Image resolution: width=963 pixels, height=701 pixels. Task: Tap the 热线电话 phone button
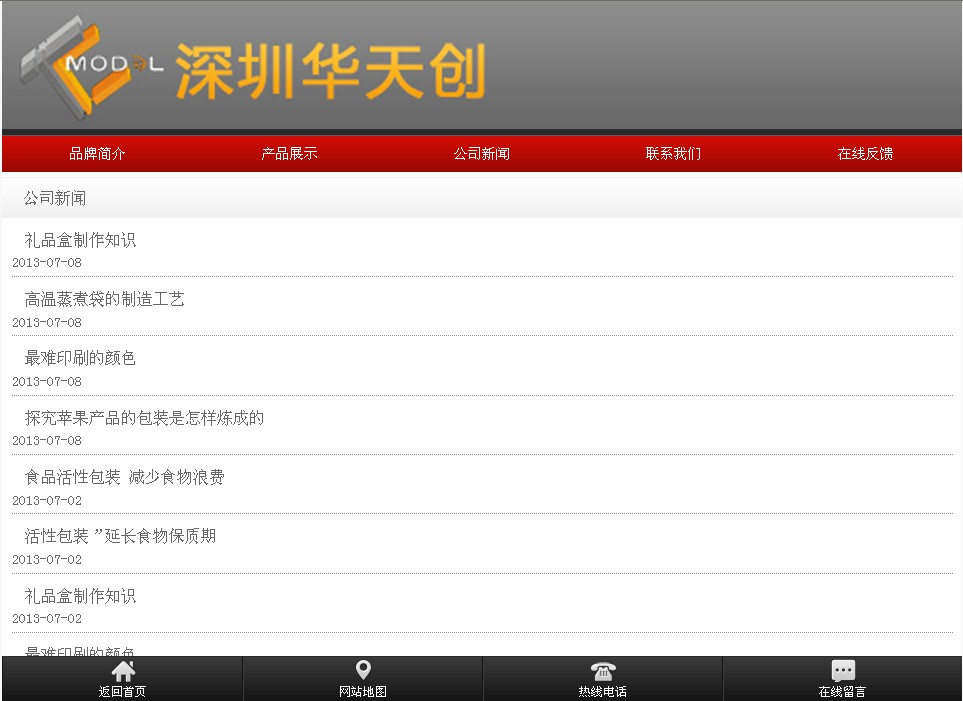click(x=603, y=679)
